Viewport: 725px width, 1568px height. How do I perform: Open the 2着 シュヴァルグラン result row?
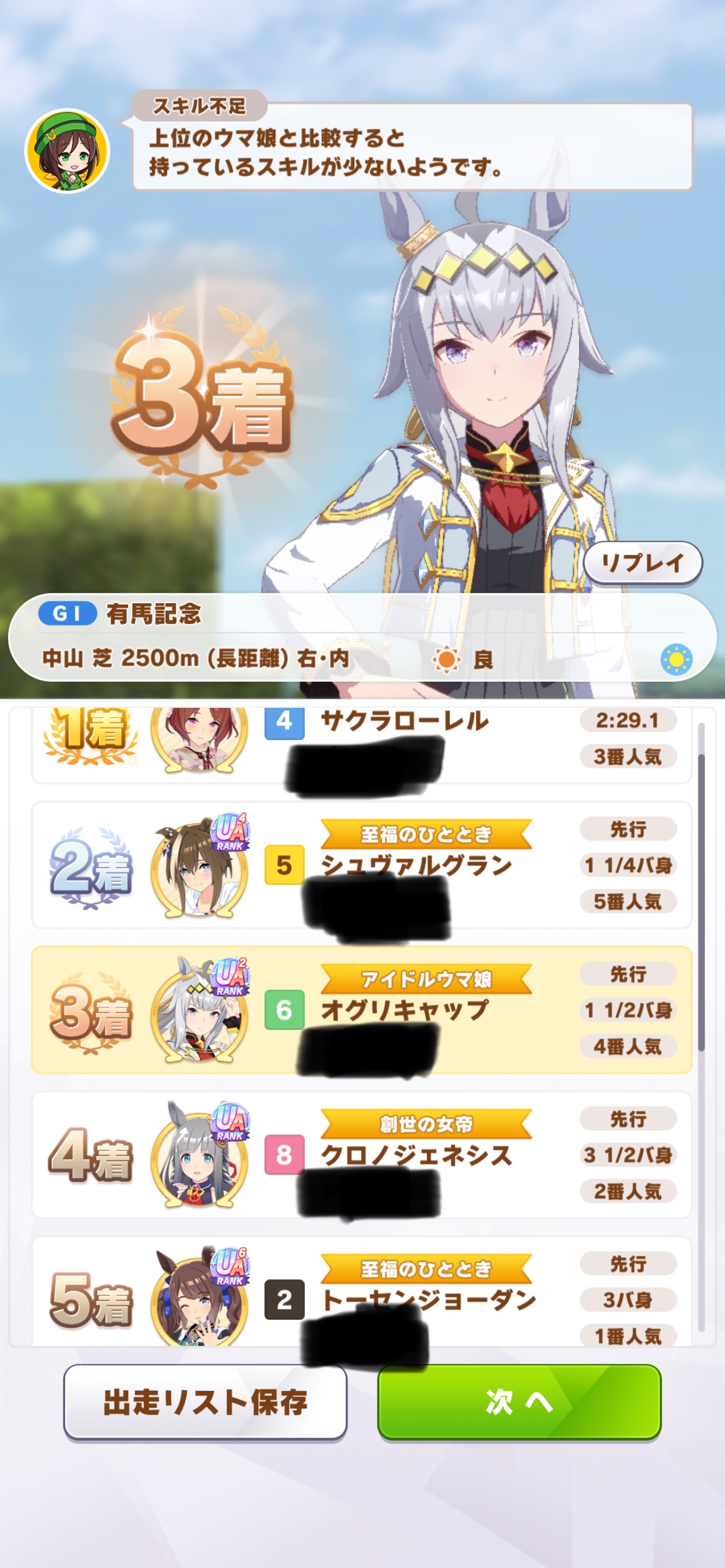[x=361, y=865]
